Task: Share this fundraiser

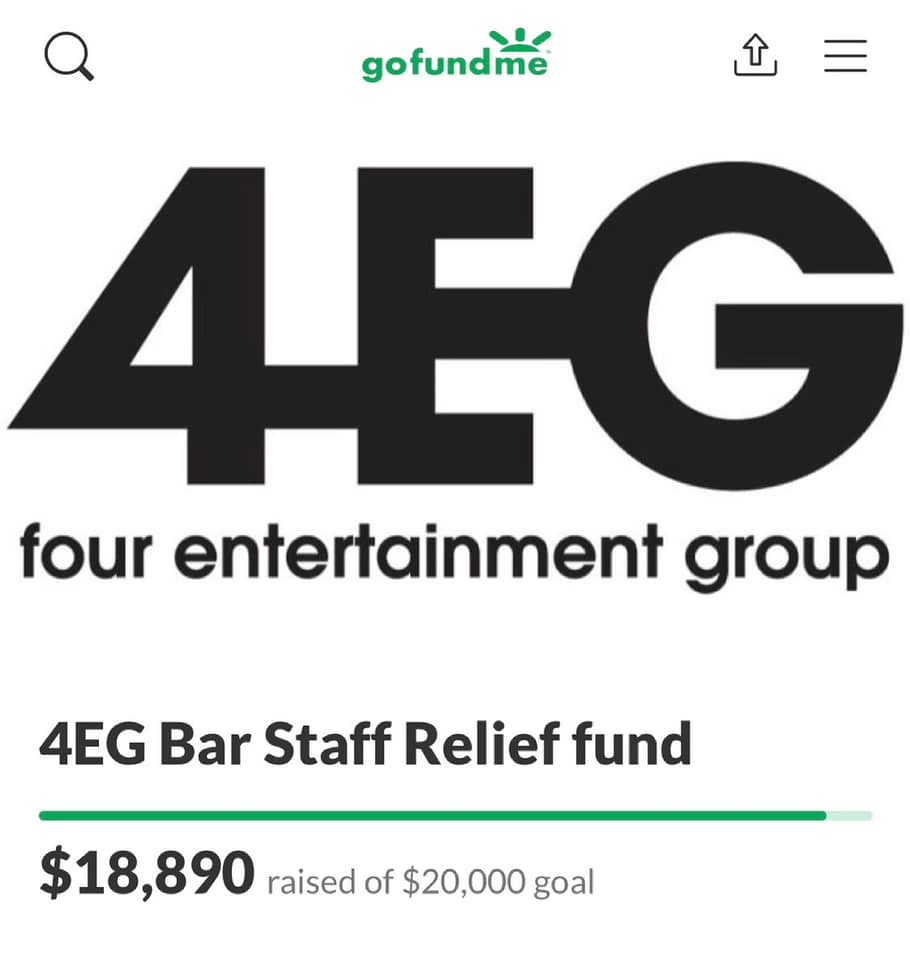Action: click(x=755, y=56)
